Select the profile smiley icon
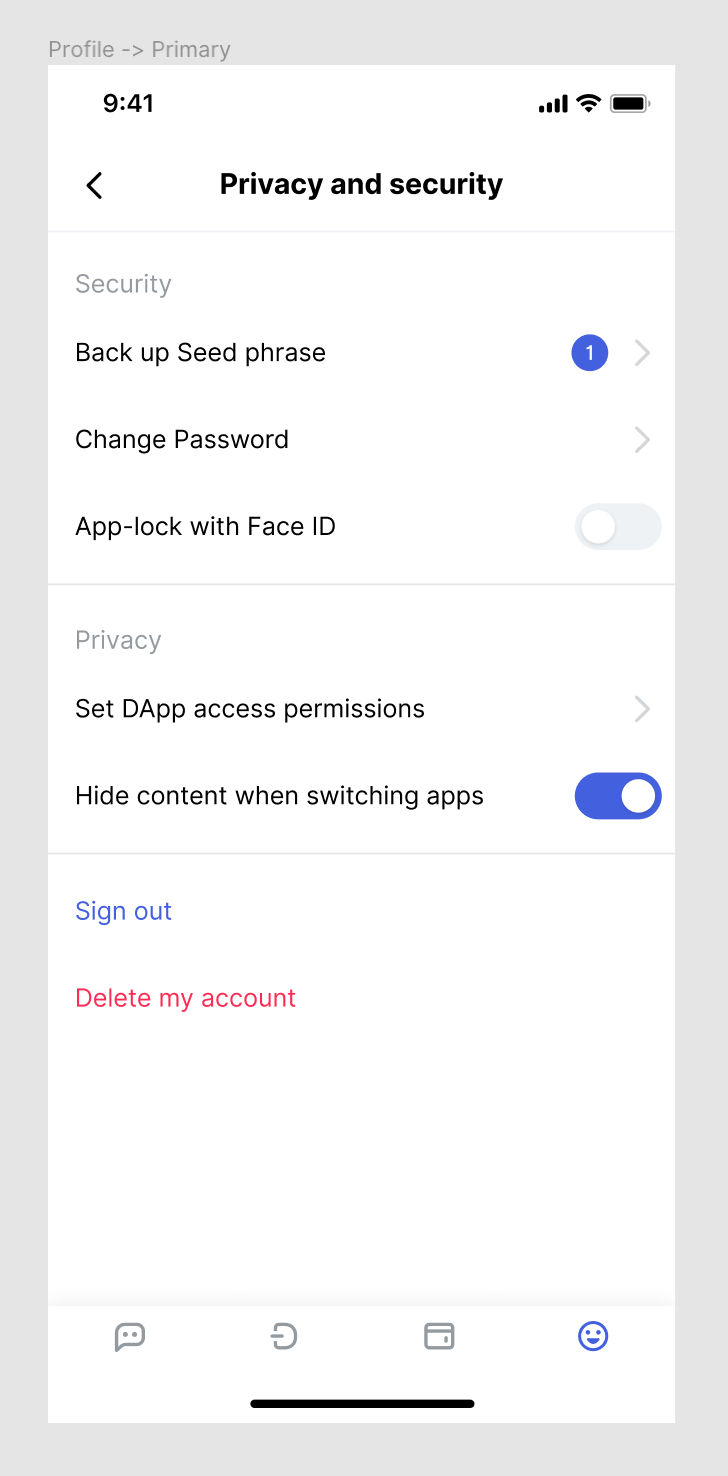728x1476 pixels. click(593, 1336)
